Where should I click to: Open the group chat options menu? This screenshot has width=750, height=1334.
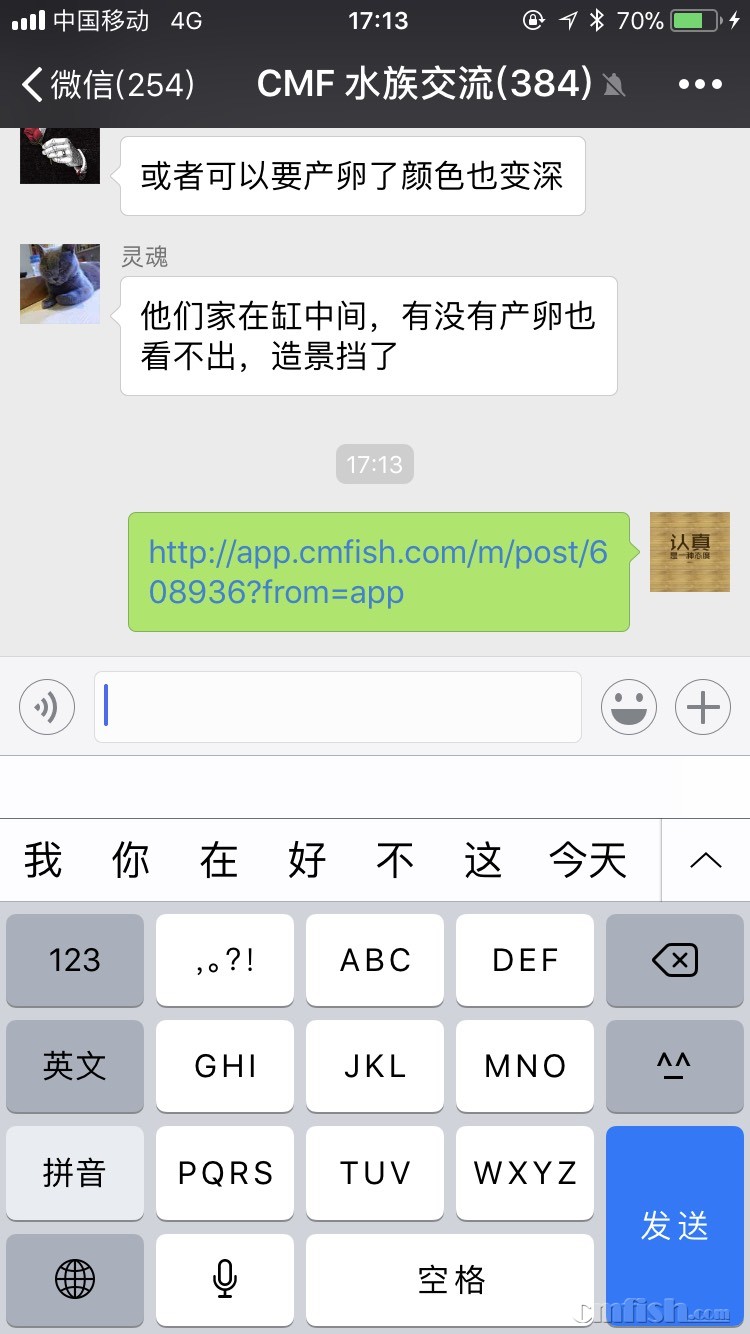click(700, 85)
